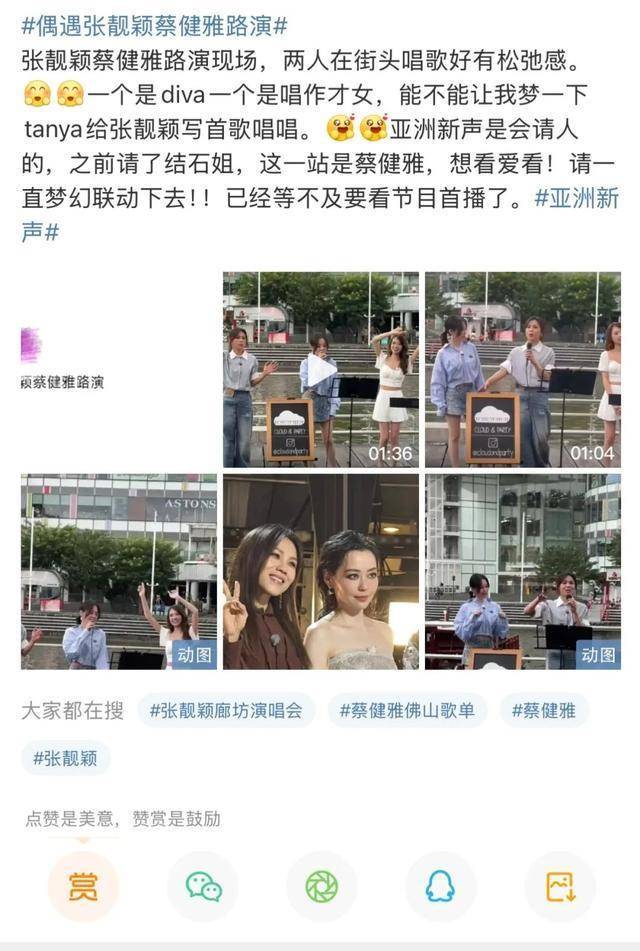Screen dimensions: 640x951
Task: Share to WeChat Moments
Action: point(321,886)
